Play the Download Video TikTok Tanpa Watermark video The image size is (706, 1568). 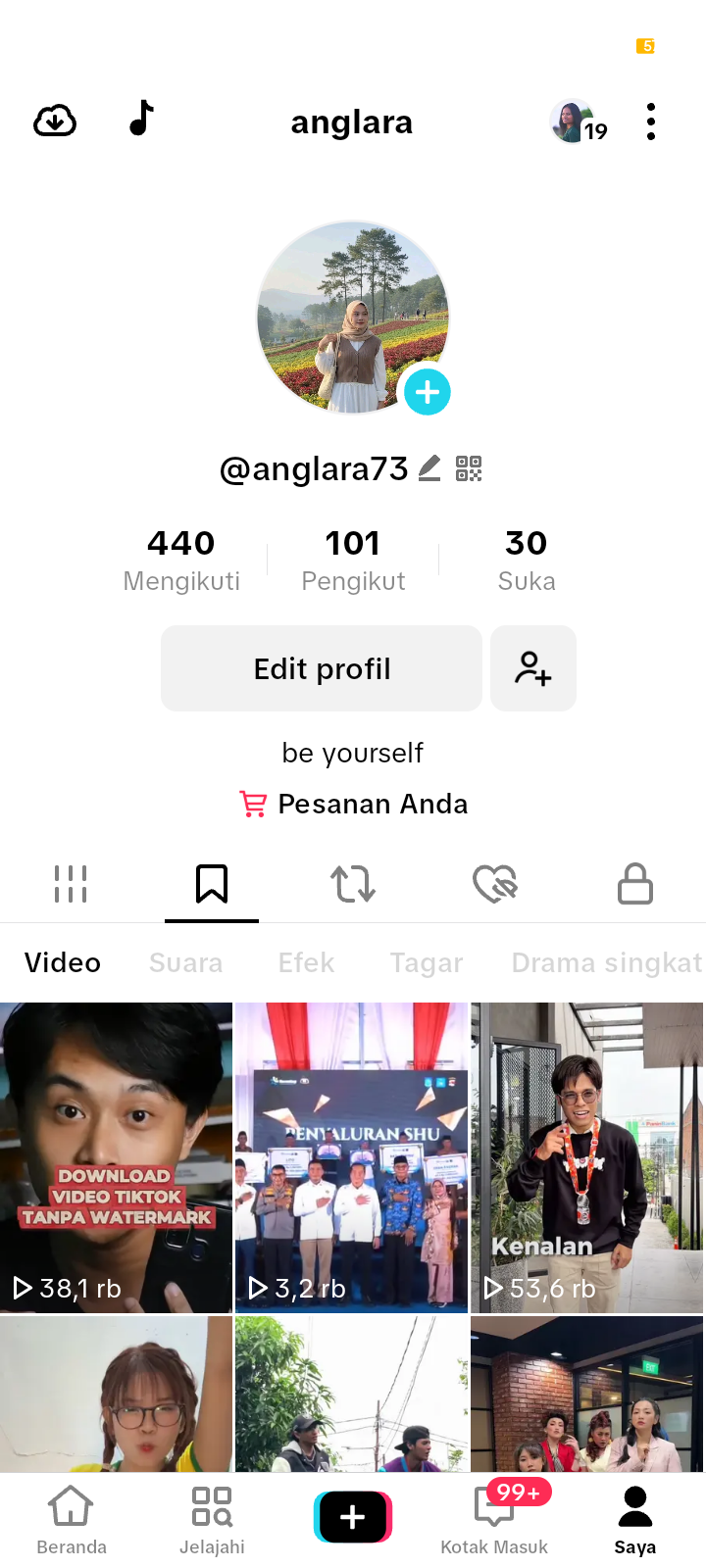click(x=116, y=1156)
